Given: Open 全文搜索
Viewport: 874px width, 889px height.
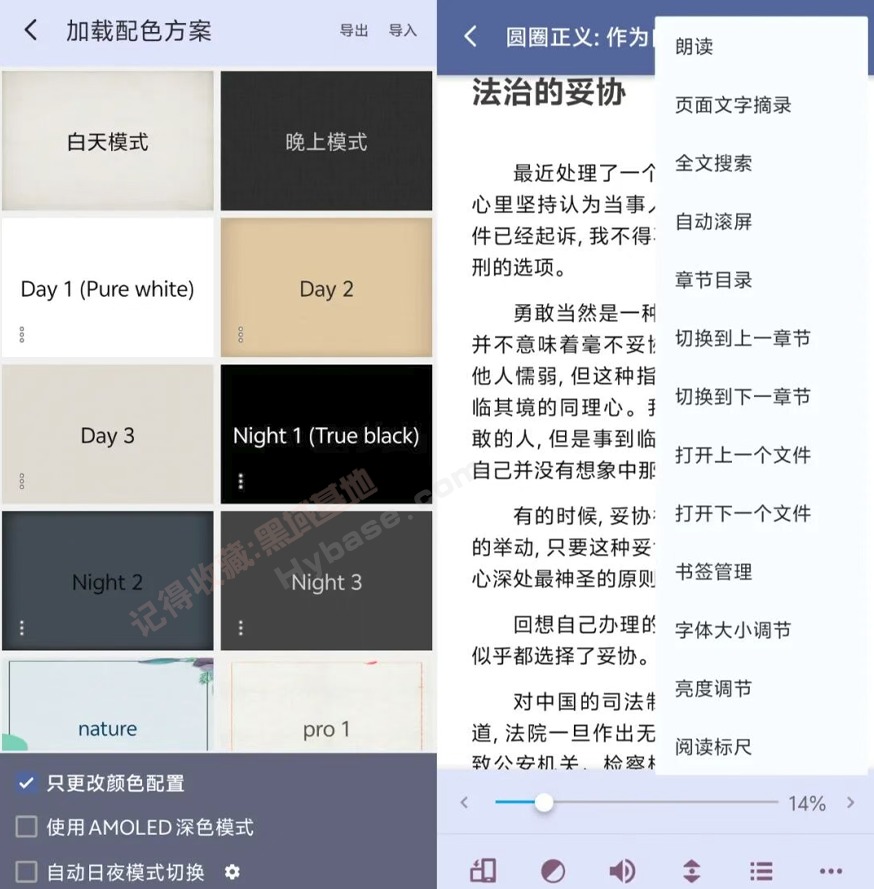Looking at the screenshot, I should pos(713,163).
